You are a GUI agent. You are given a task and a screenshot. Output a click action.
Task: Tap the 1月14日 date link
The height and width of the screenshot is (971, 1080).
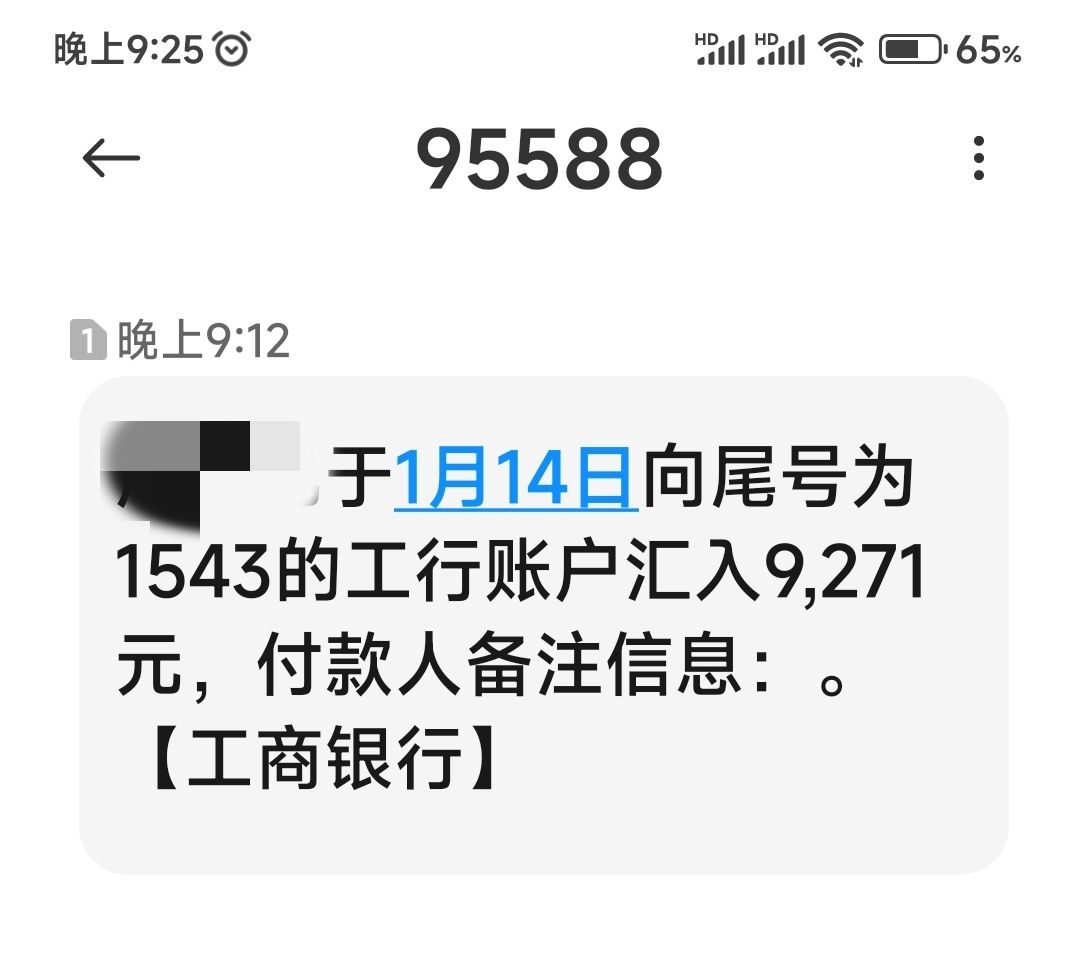coord(516,478)
